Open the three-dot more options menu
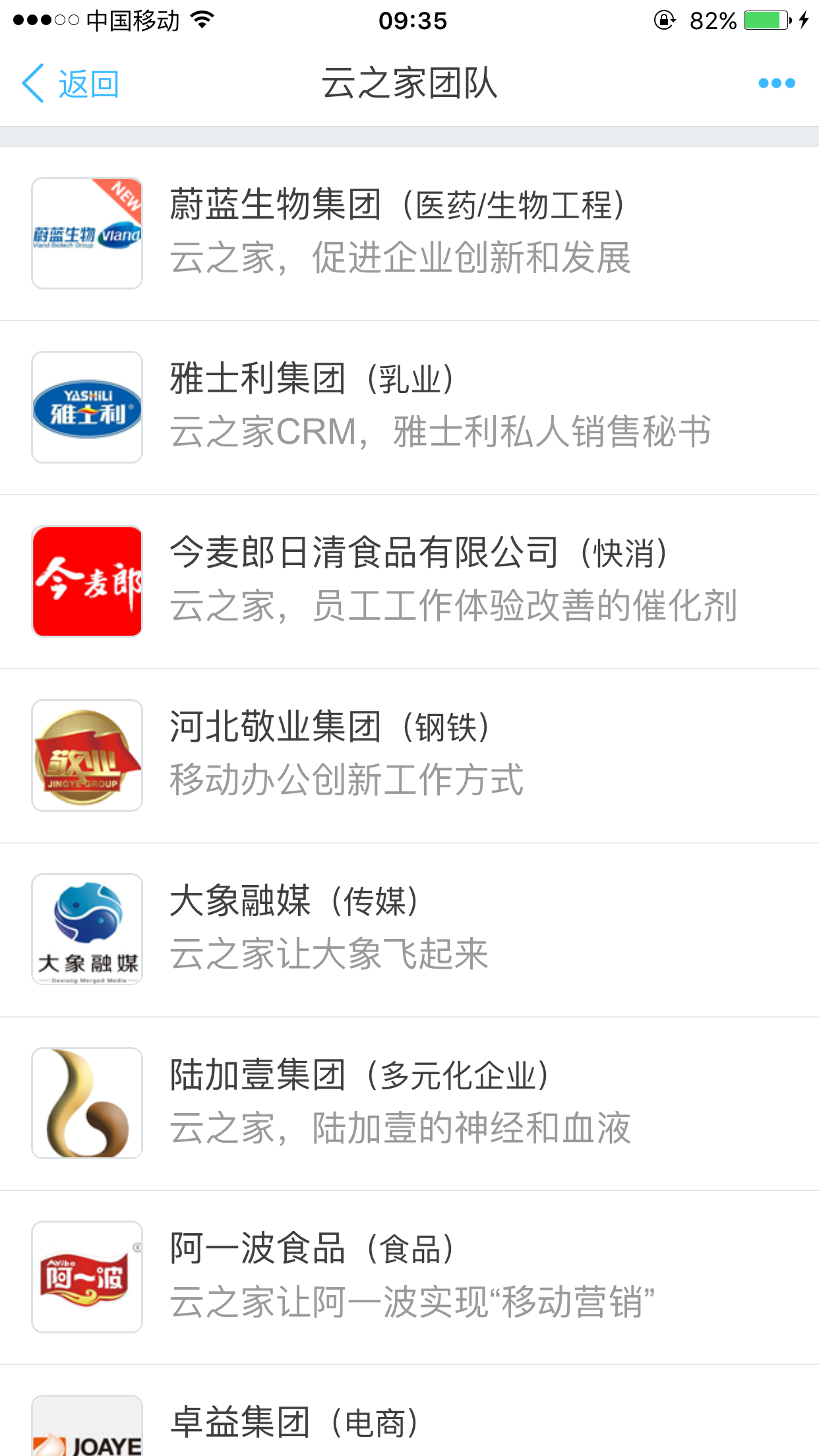 pyautogui.click(x=776, y=84)
